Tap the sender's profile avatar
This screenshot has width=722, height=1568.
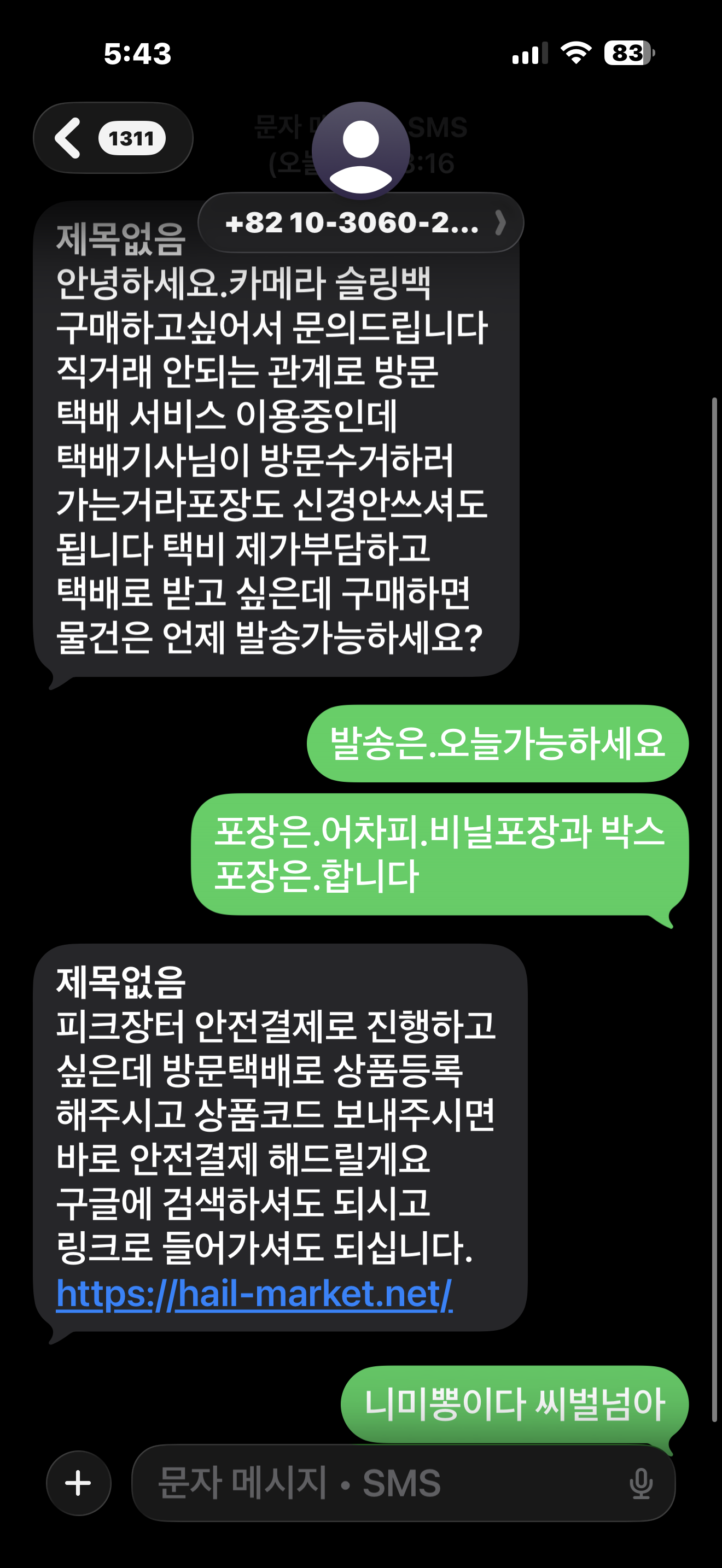pyautogui.click(x=360, y=150)
